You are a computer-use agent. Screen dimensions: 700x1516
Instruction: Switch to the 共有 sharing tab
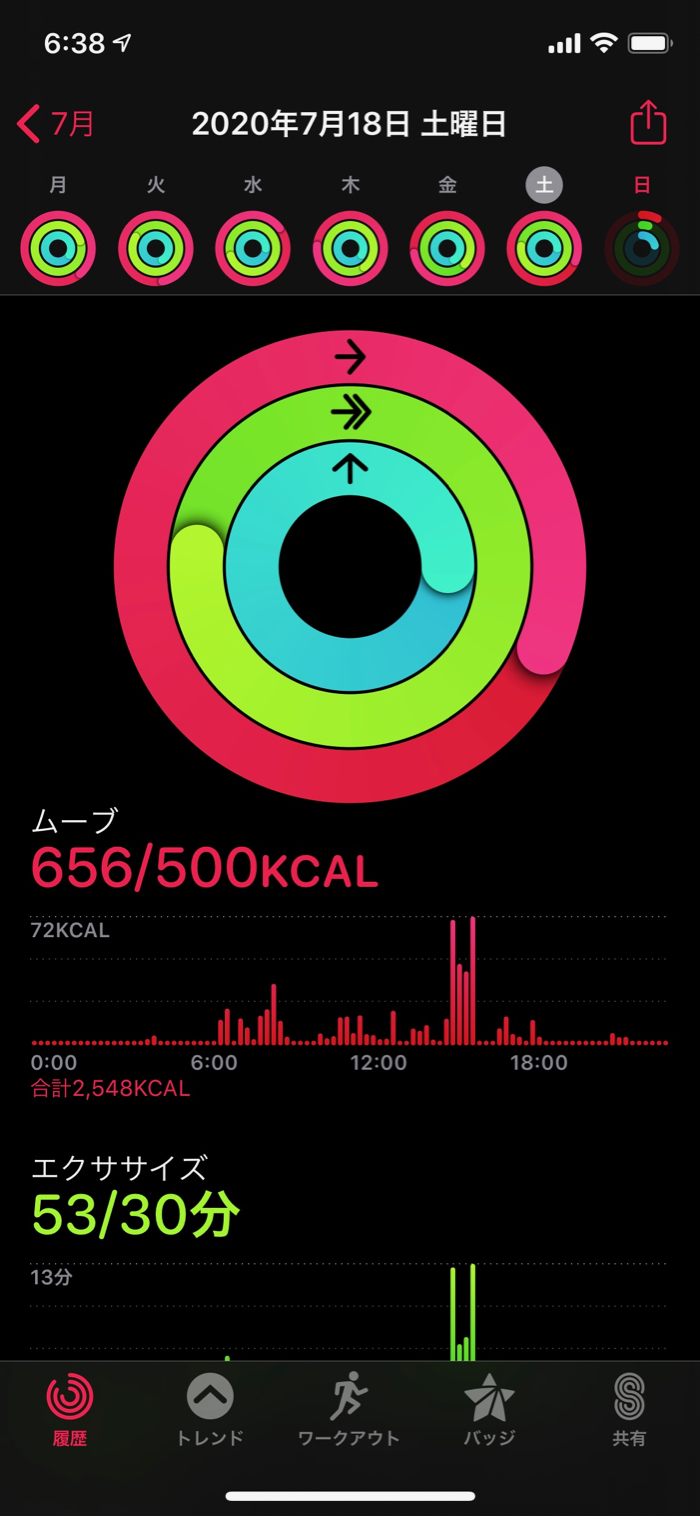click(629, 1409)
